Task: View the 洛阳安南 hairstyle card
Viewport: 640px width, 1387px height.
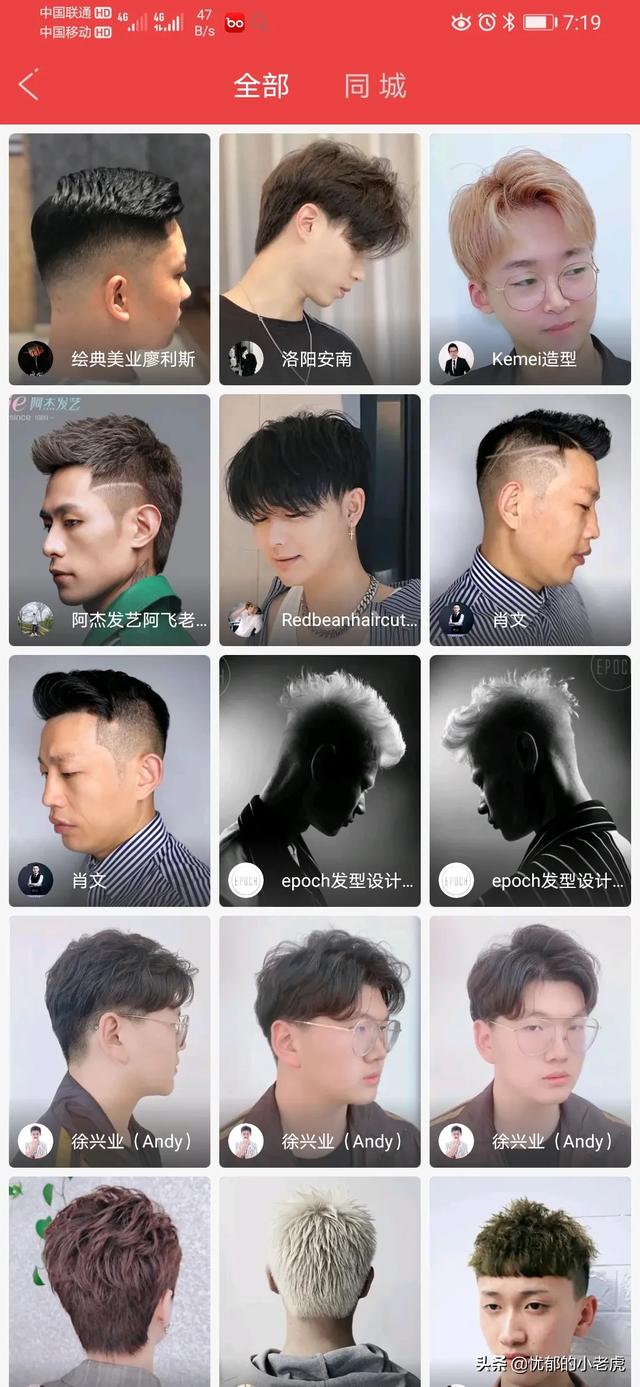Action: pyautogui.click(x=320, y=258)
